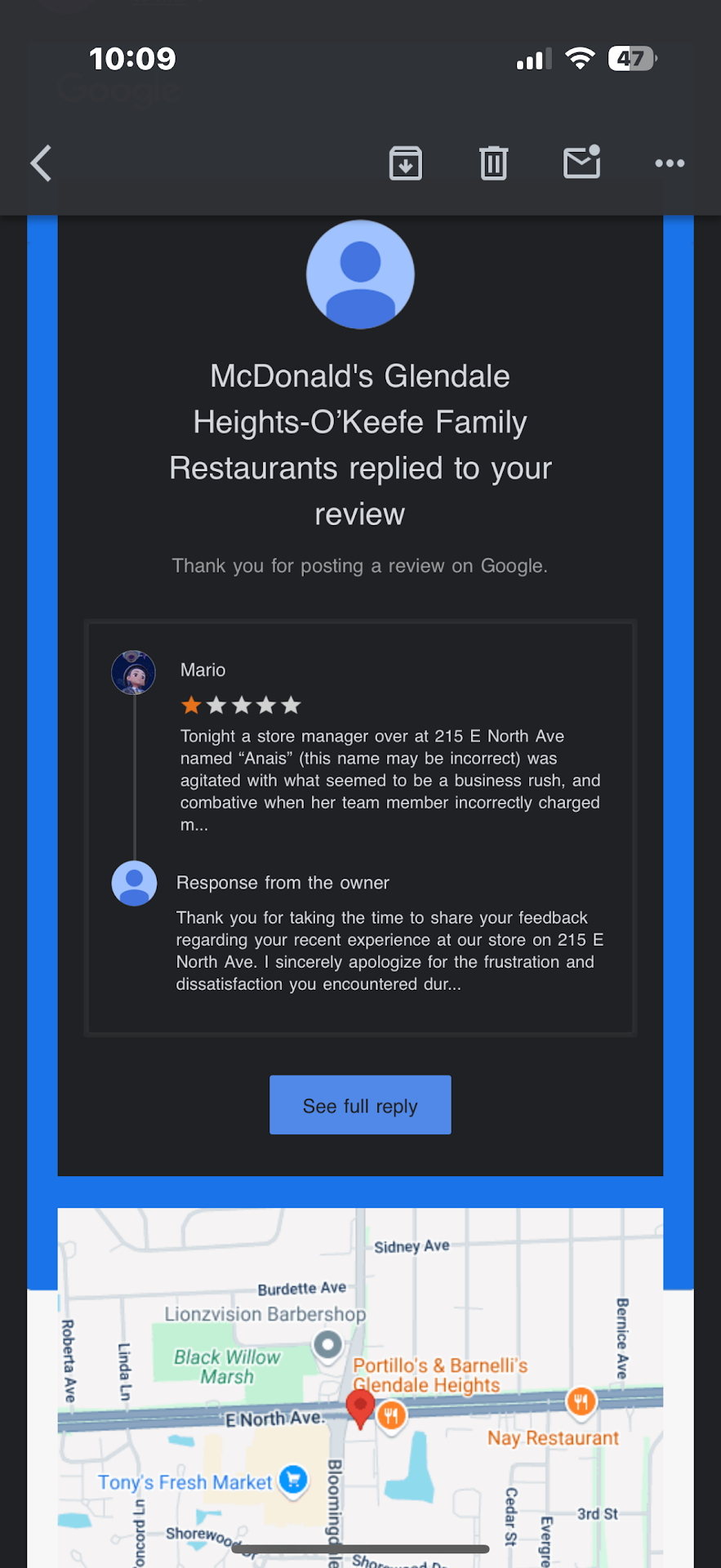Viewport: 721px width, 1568px height.
Task: Open the map of E North Ave
Action: [360, 1388]
